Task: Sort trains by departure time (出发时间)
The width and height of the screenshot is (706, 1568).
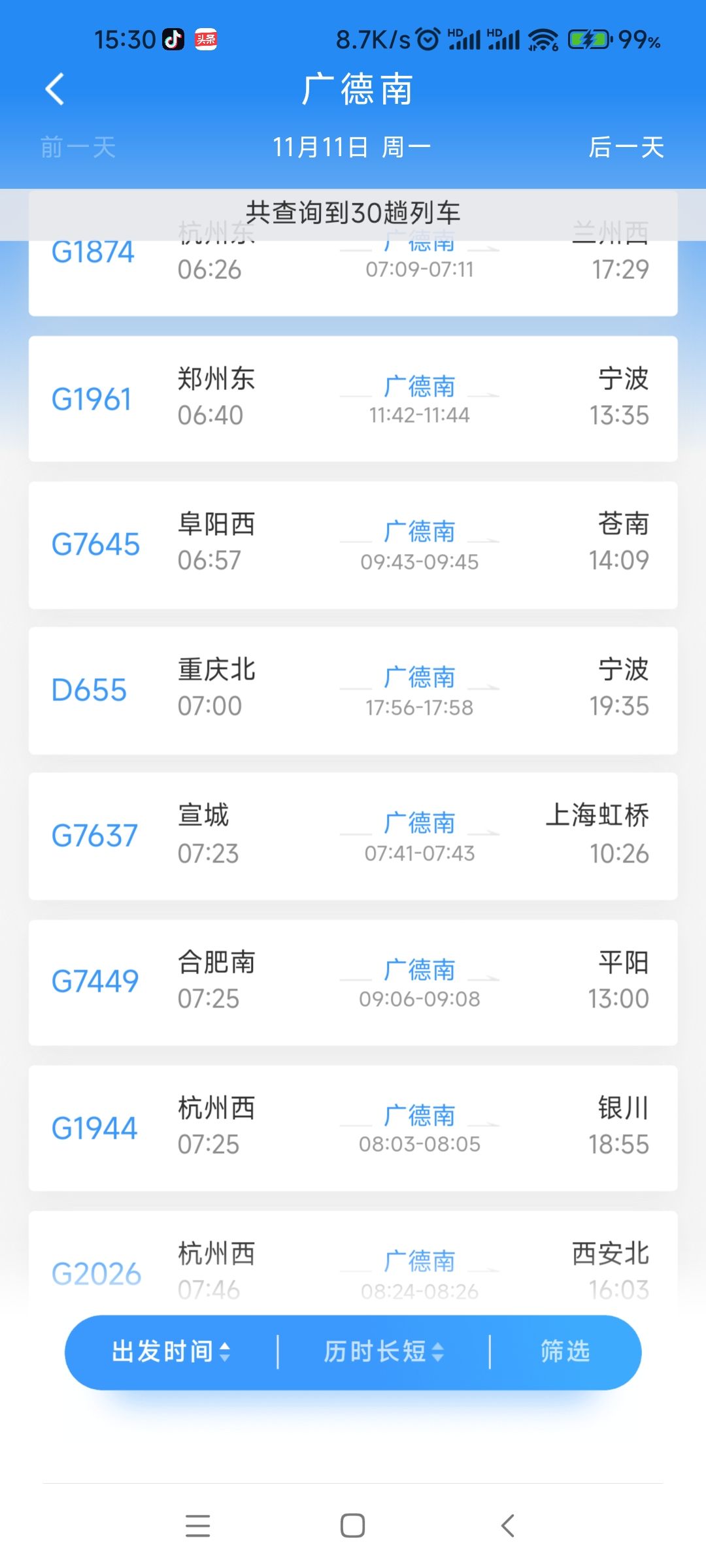Action: [171, 1351]
